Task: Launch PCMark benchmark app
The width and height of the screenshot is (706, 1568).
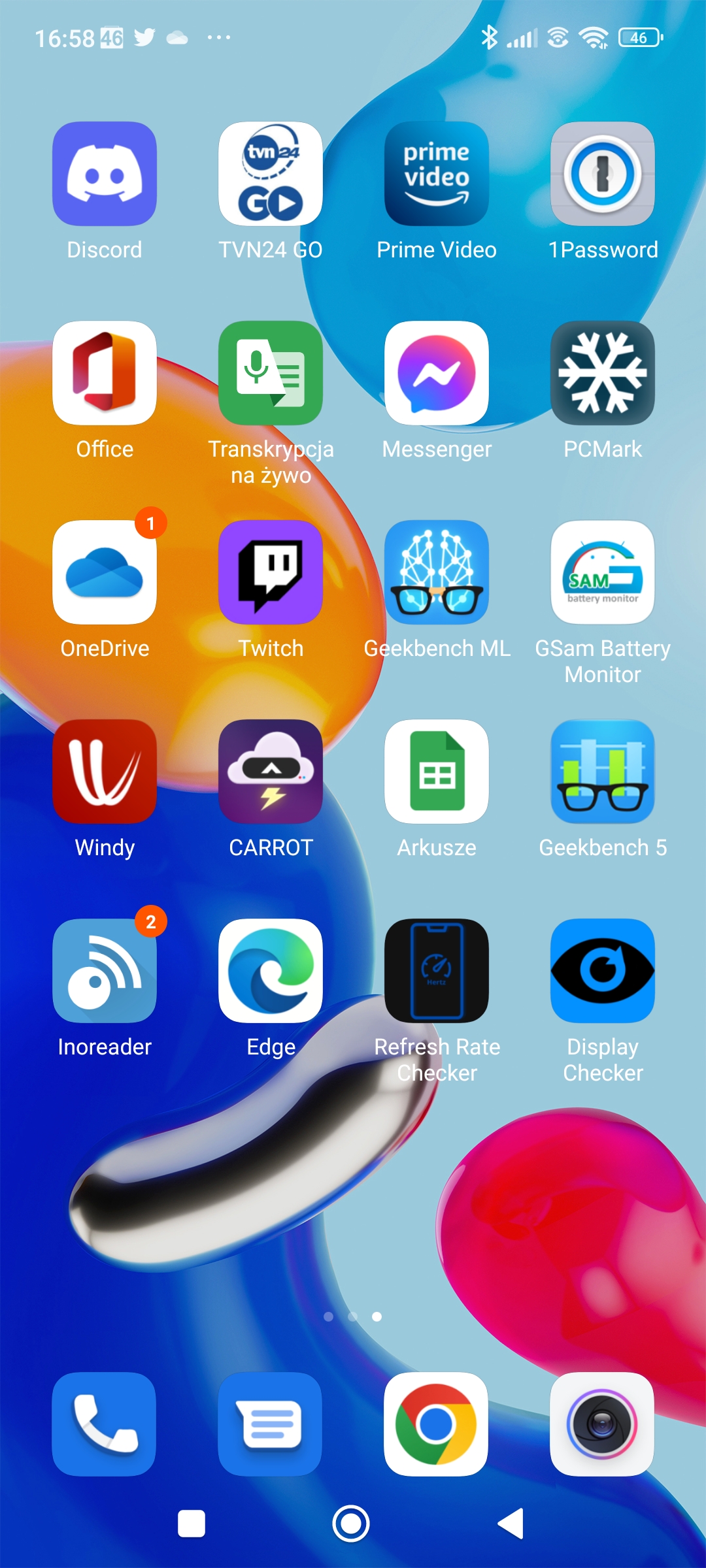Action: tap(603, 373)
